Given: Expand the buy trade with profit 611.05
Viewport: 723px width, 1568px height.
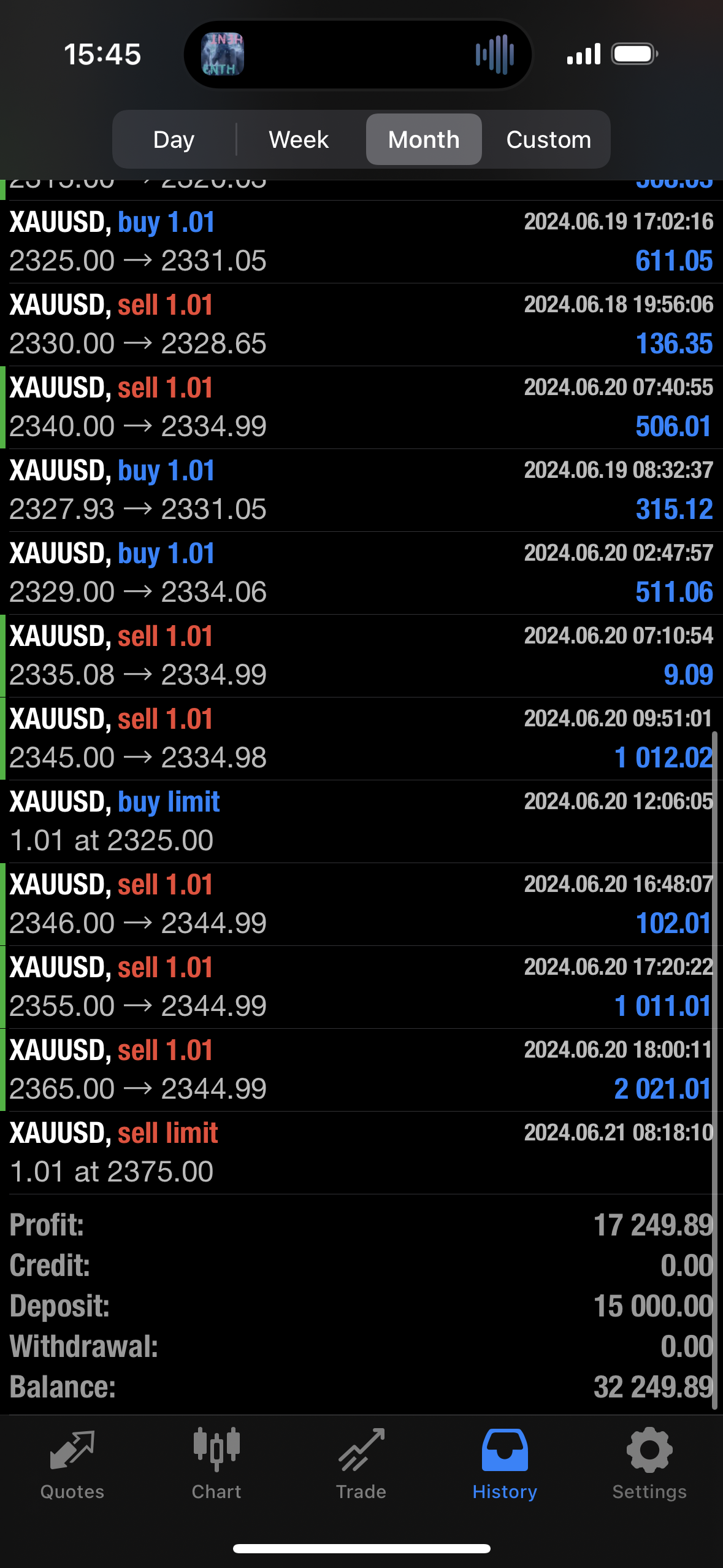Looking at the screenshot, I should 361,242.
